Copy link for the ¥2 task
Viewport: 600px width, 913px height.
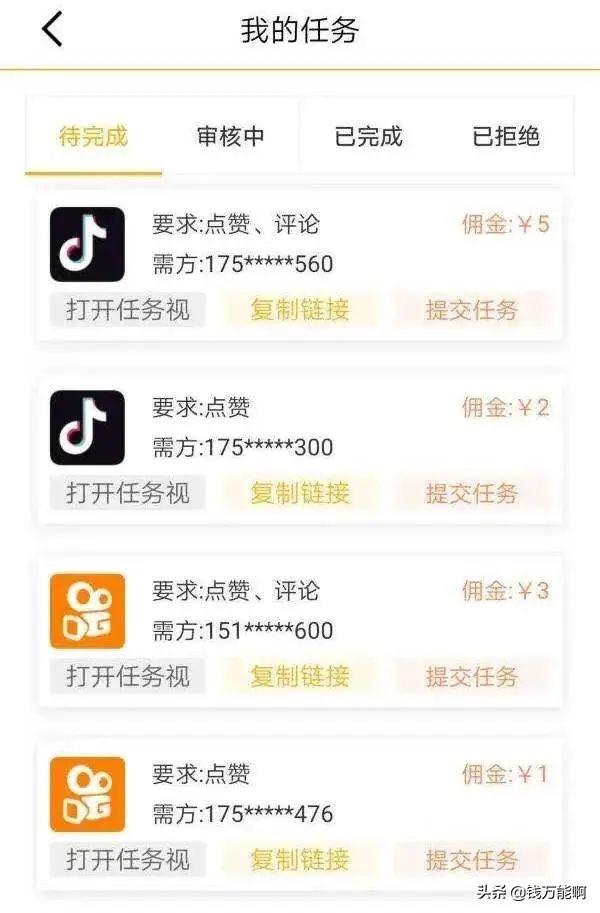click(300, 493)
